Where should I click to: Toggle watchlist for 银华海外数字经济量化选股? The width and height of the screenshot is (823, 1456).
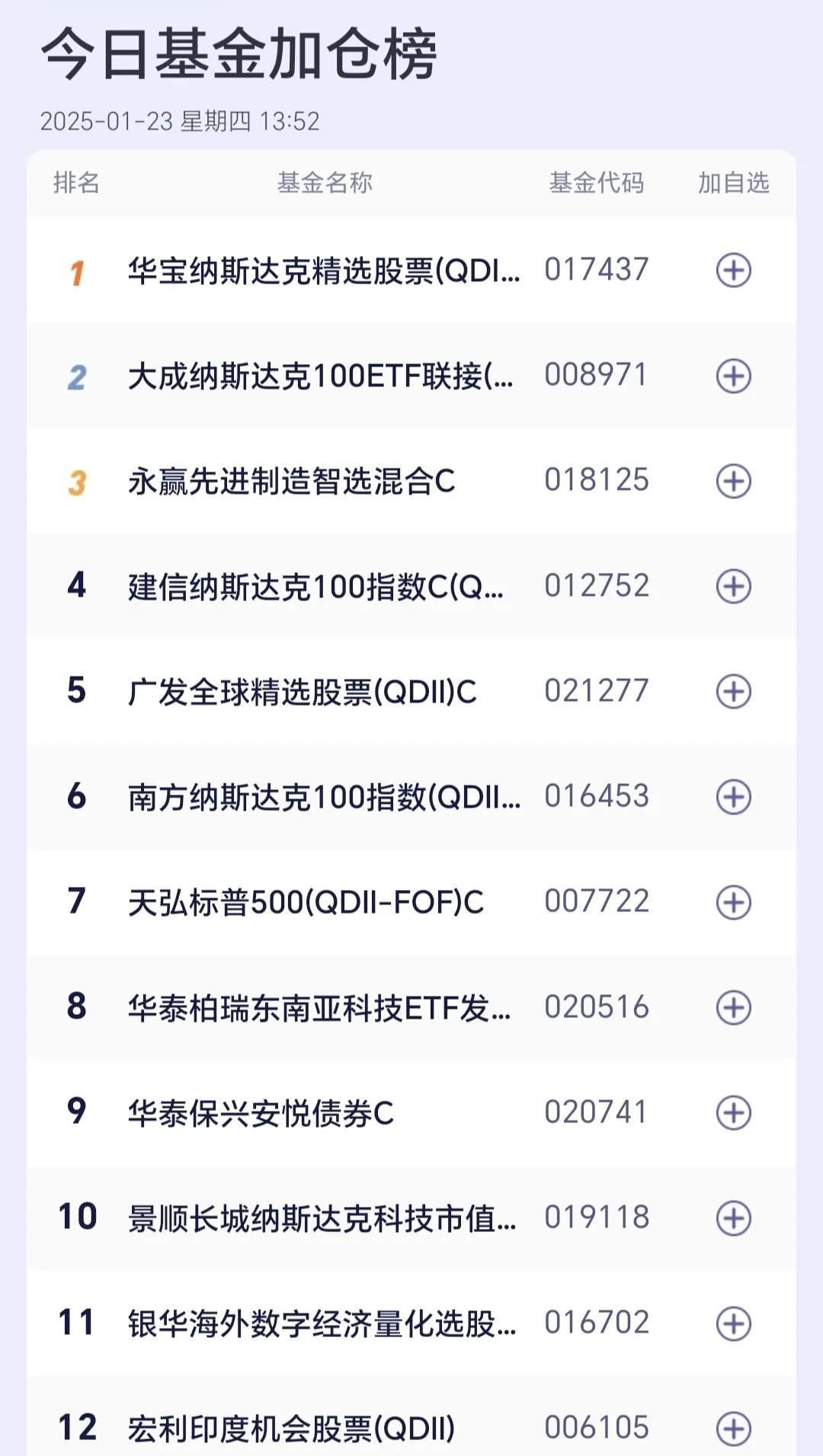pyautogui.click(x=734, y=1323)
